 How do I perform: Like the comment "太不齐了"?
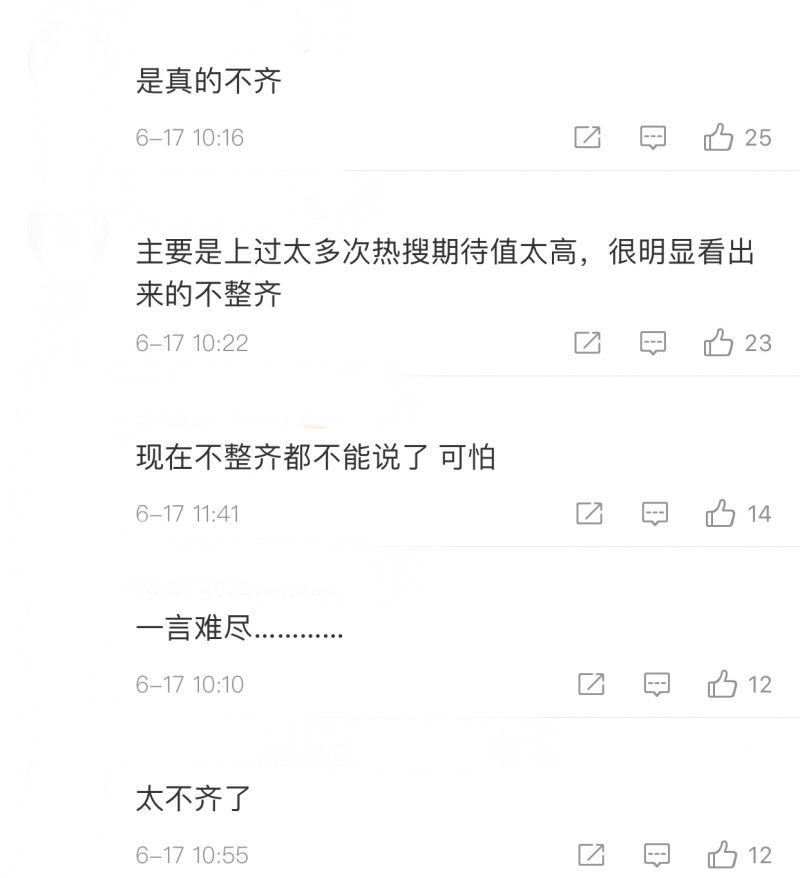[x=722, y=855]
